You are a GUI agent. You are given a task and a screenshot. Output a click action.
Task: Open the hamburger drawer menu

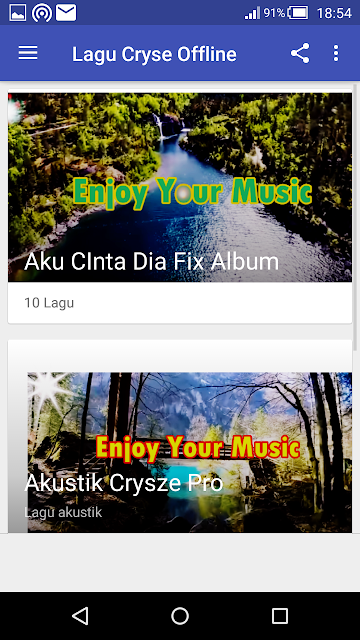28,53
